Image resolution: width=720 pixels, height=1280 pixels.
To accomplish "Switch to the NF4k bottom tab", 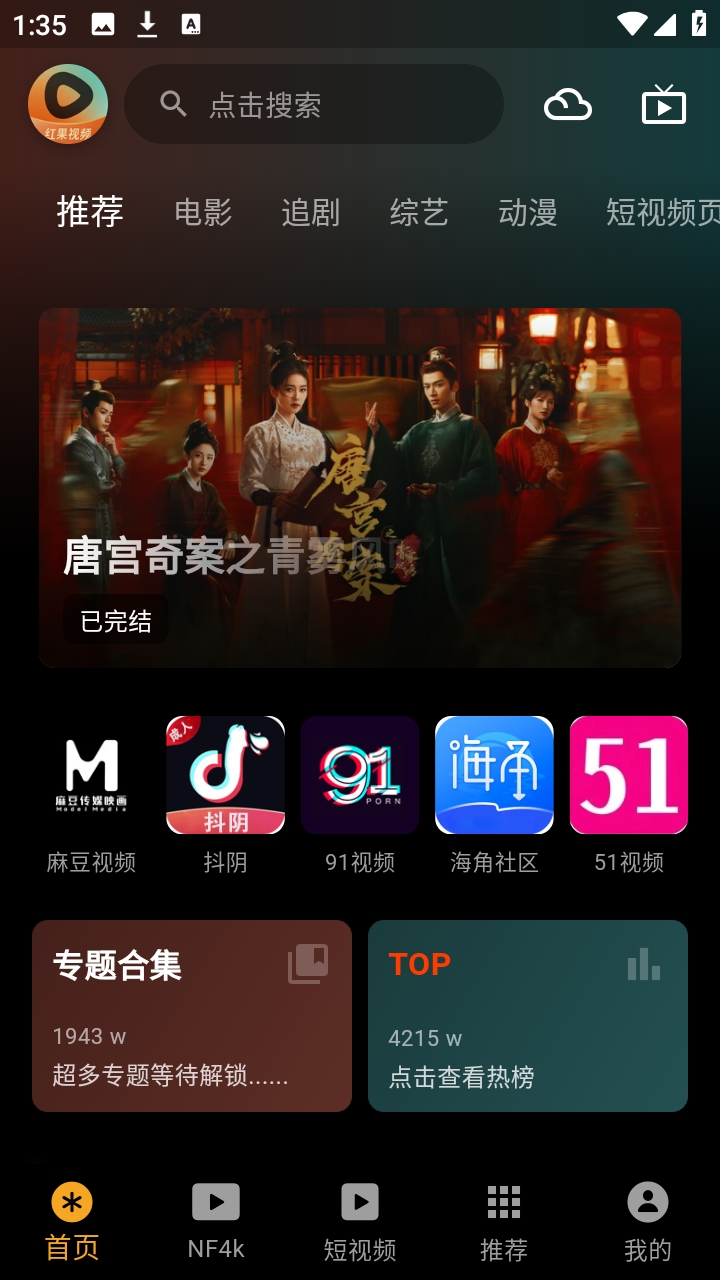I will (216, 1221).
